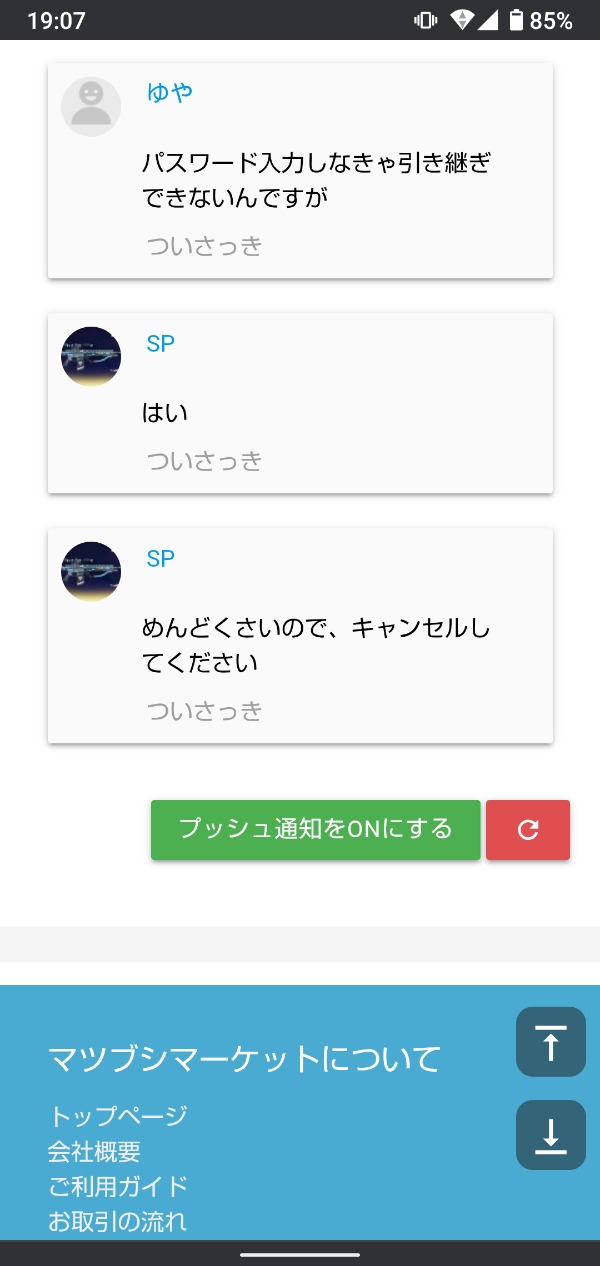Tap the プッシュ通知をONにする button
This screenshot has width=600, height=1266.
(315, 829)
